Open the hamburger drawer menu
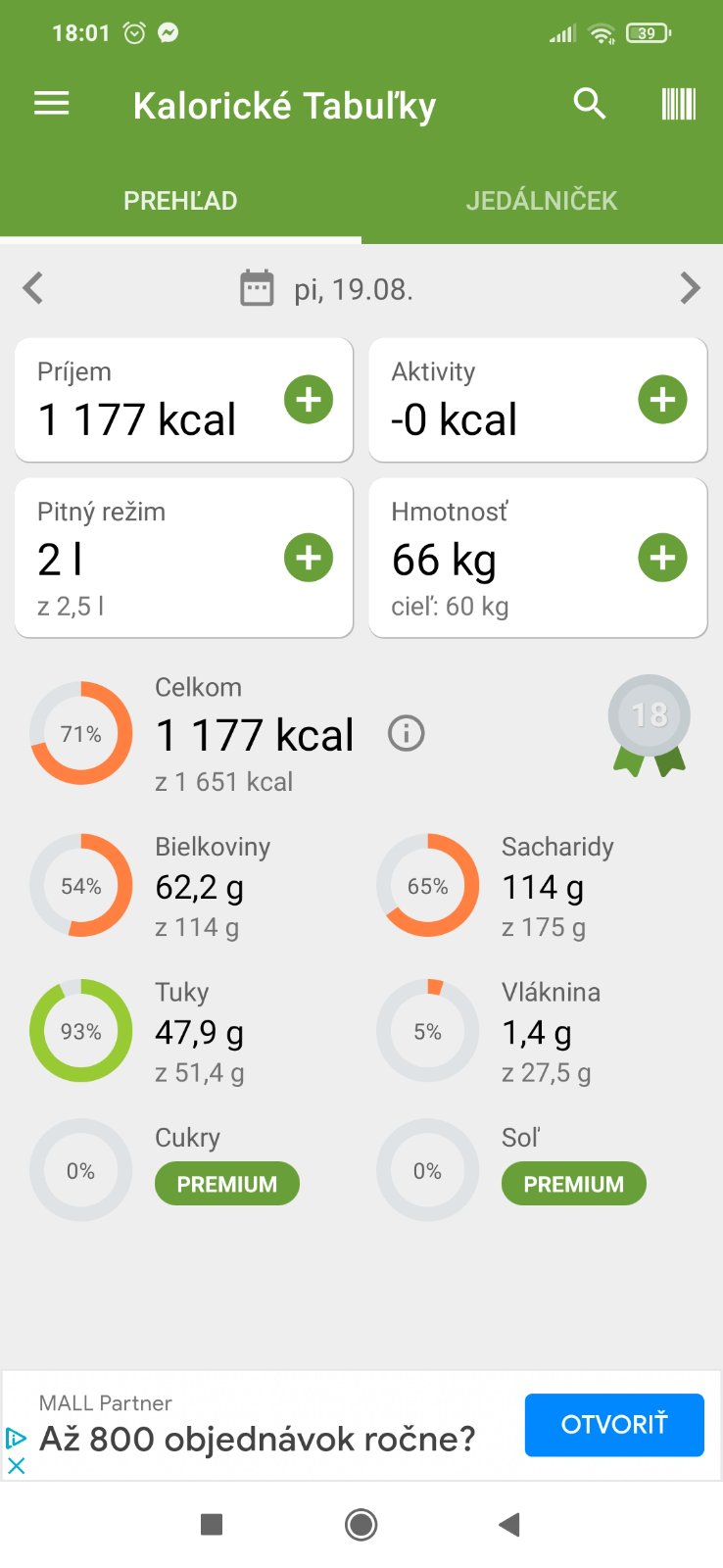This screenshot has height=1568, width=723. (52, 104)
